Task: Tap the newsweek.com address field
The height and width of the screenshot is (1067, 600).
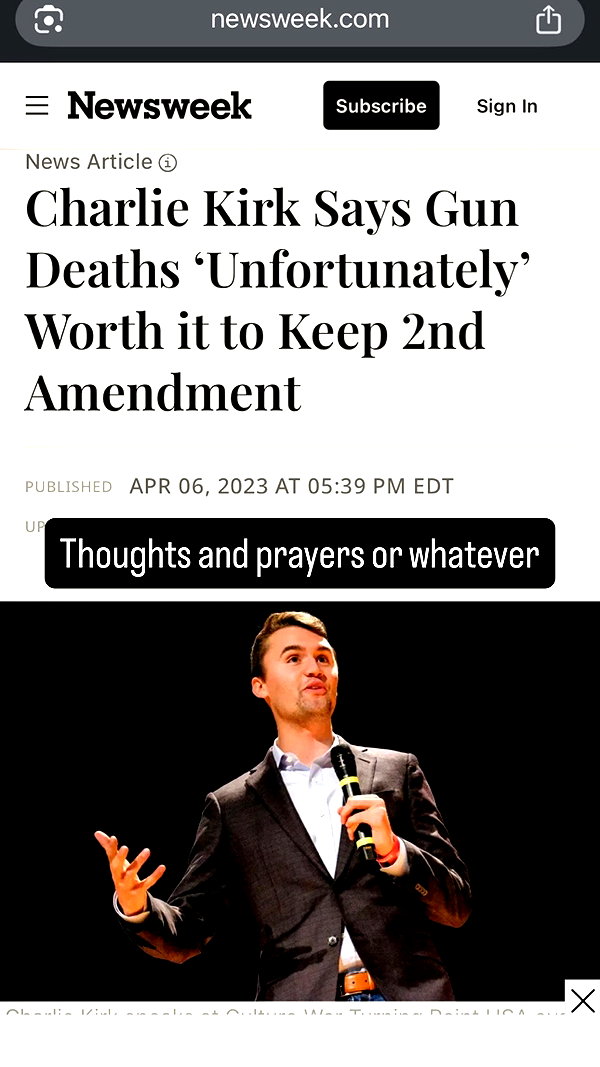Action: [x=300, y=20]
